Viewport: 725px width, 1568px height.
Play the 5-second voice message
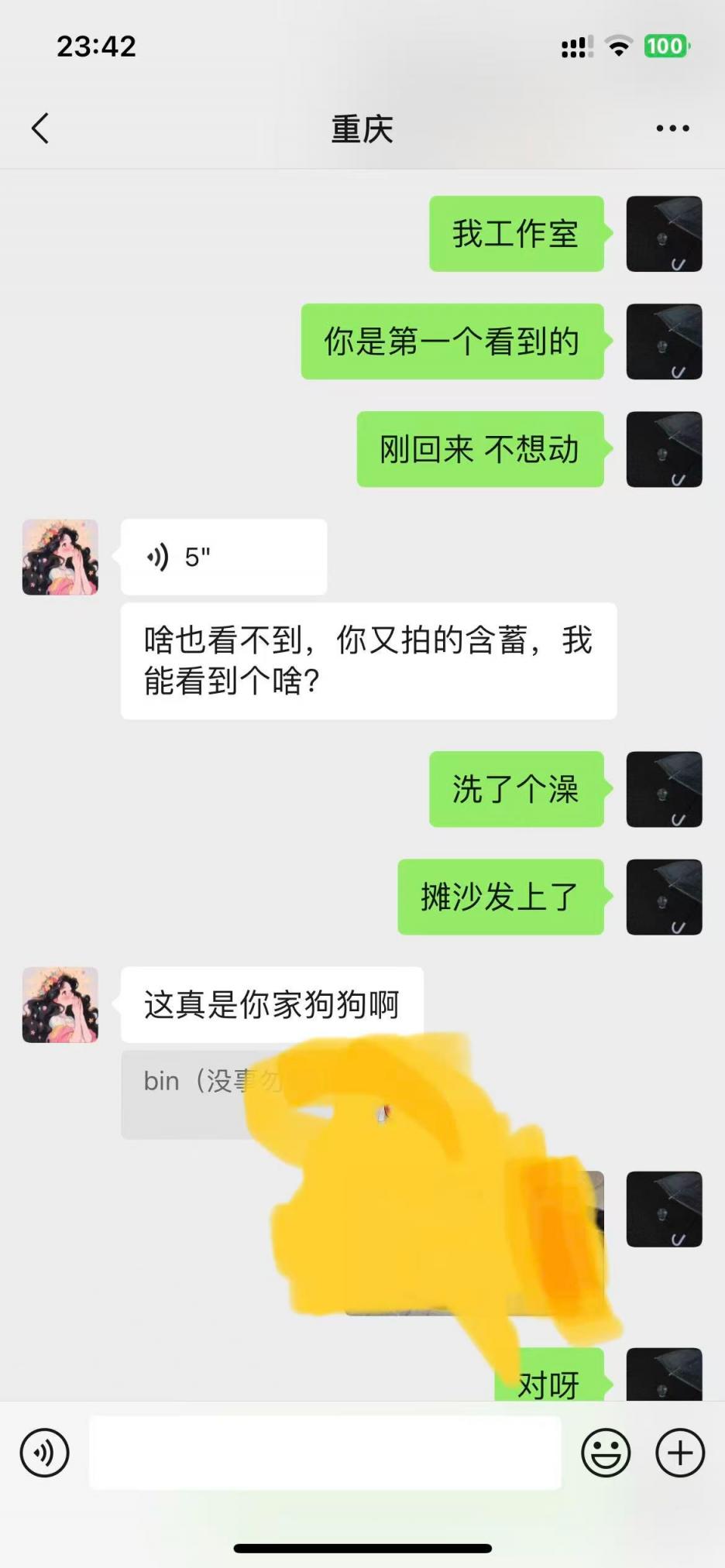point(223,557)
